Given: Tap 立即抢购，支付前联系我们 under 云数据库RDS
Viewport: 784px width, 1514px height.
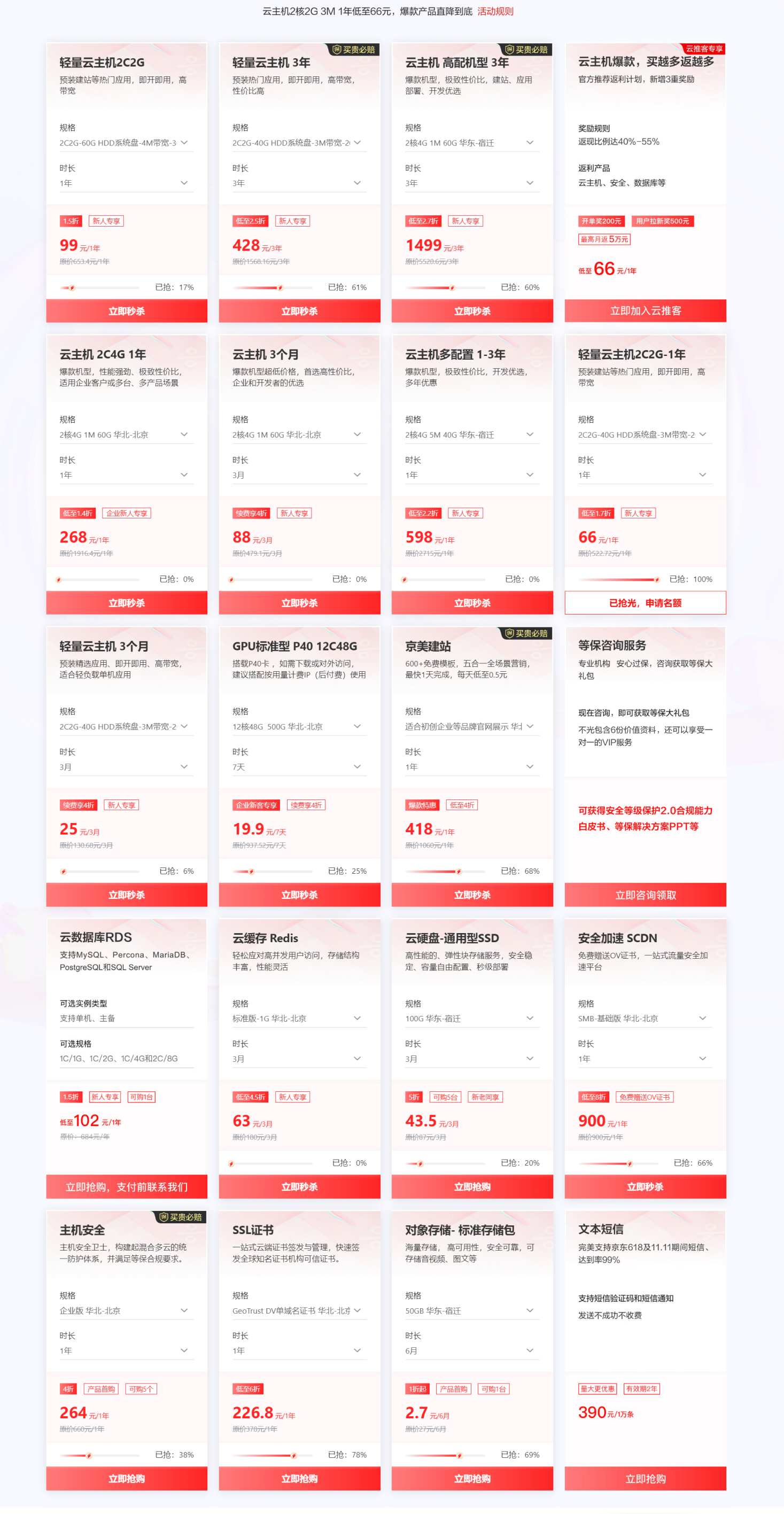Looking at the screenshot, I should pyautogui.click(x=126, y=1186).
